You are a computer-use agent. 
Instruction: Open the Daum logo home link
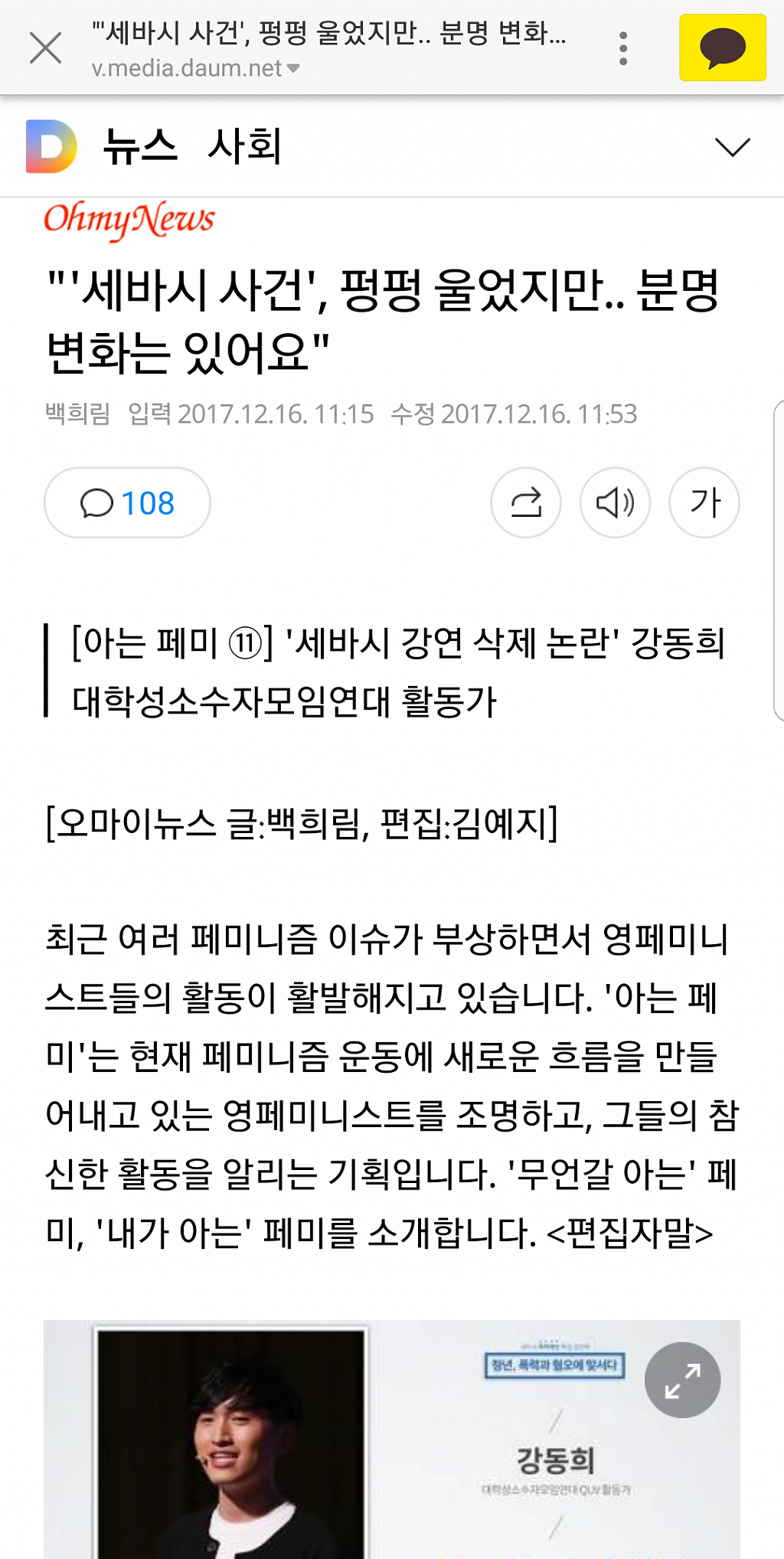[x=51, y=146]
